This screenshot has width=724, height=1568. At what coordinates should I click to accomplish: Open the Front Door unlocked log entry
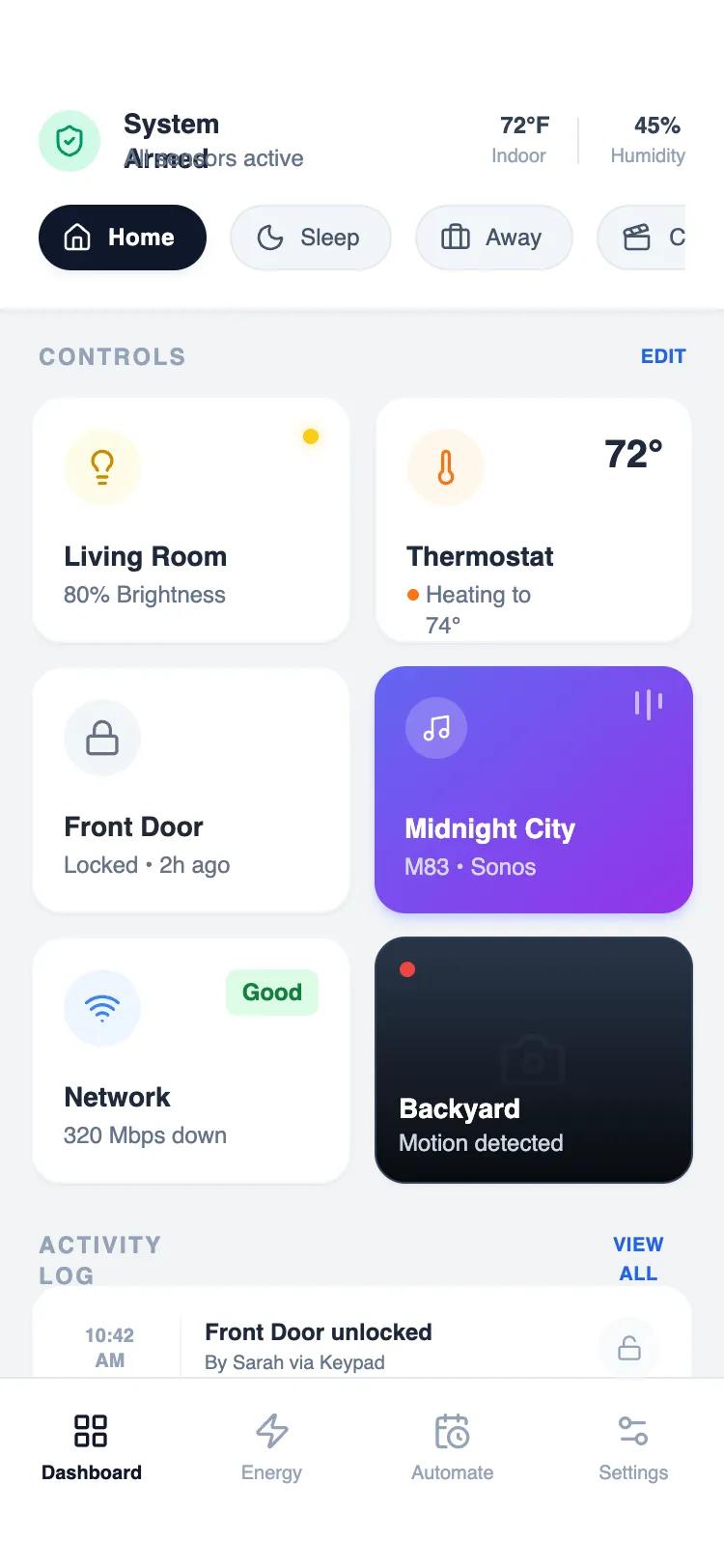pyautogui.click(x=362, y=1346)
